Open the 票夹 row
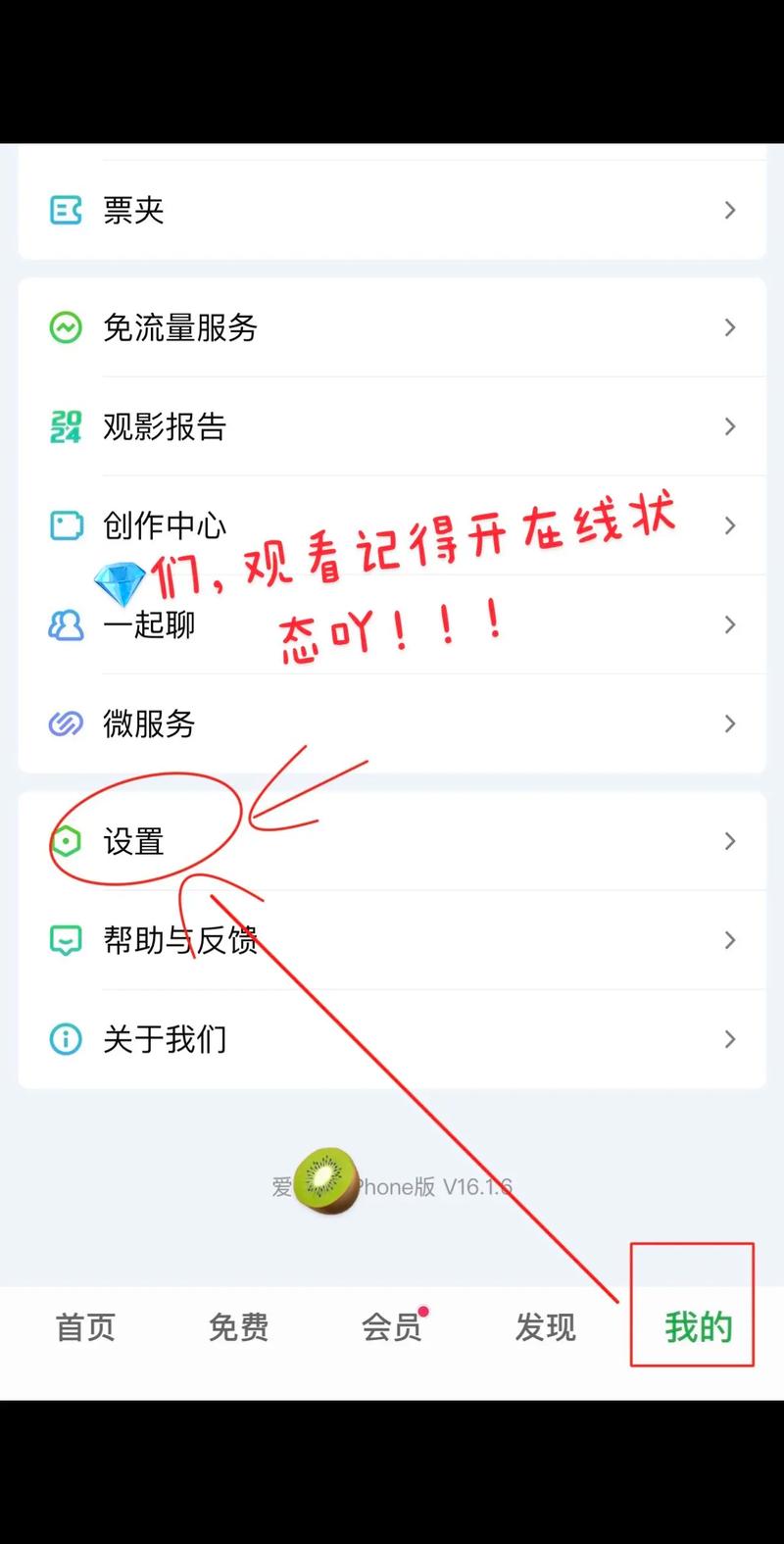The width and height of the screenshot is (784, 1544). pyautogui.click(x=392, y=210)
